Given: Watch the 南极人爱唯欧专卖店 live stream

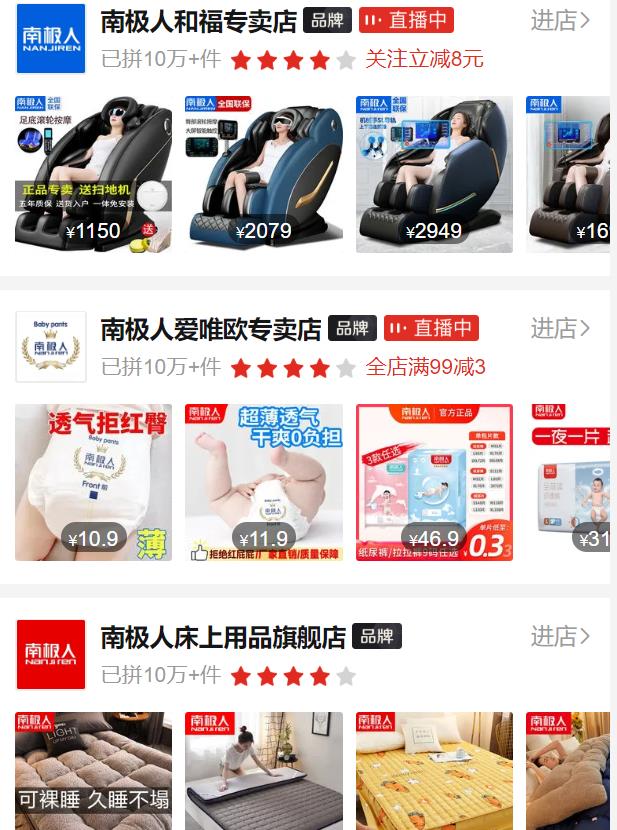Looking at the screenshot, I should point(431,328).
